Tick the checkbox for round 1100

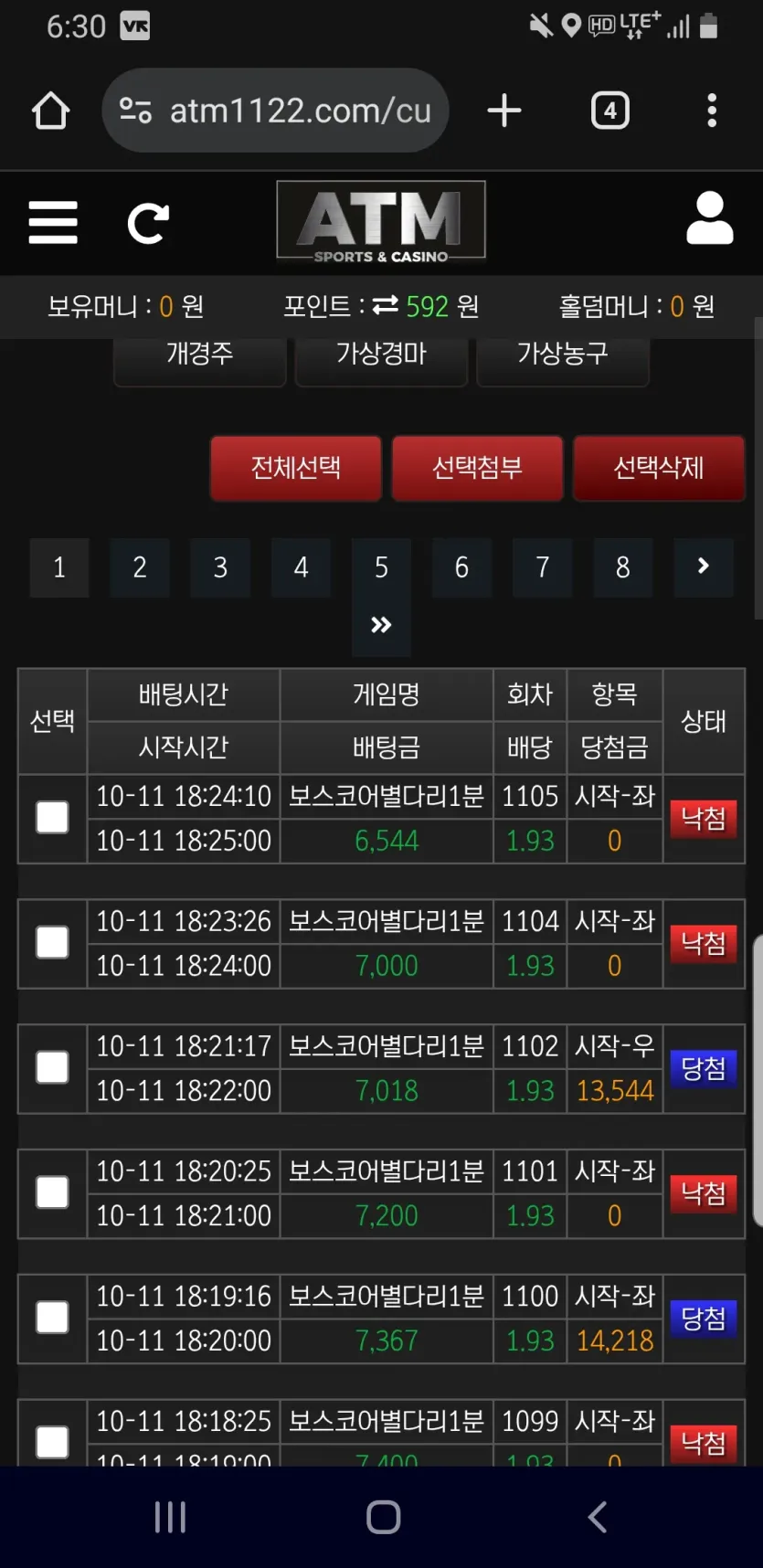(x=52, y=1318)
